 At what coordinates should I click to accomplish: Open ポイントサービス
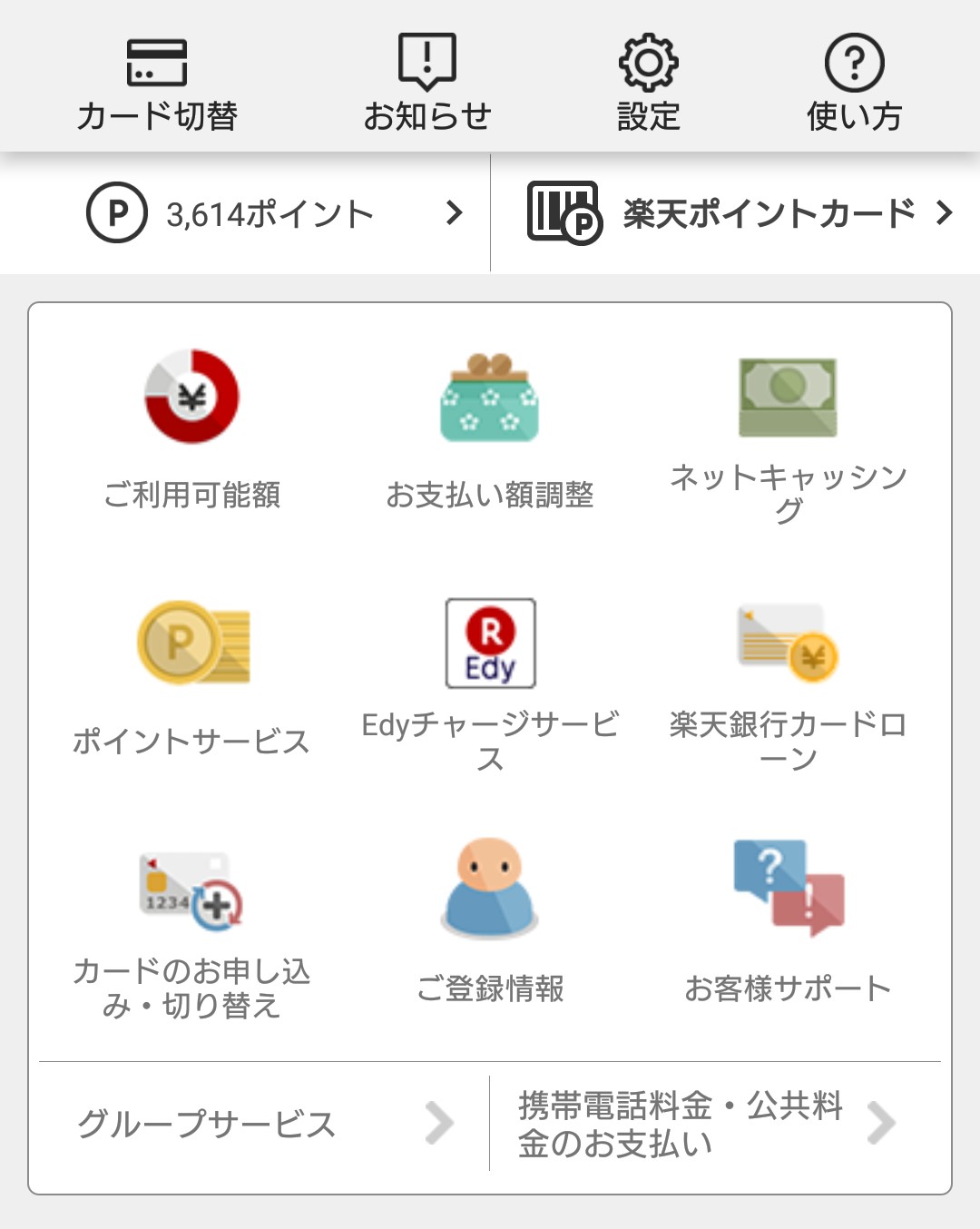[191, 677]
